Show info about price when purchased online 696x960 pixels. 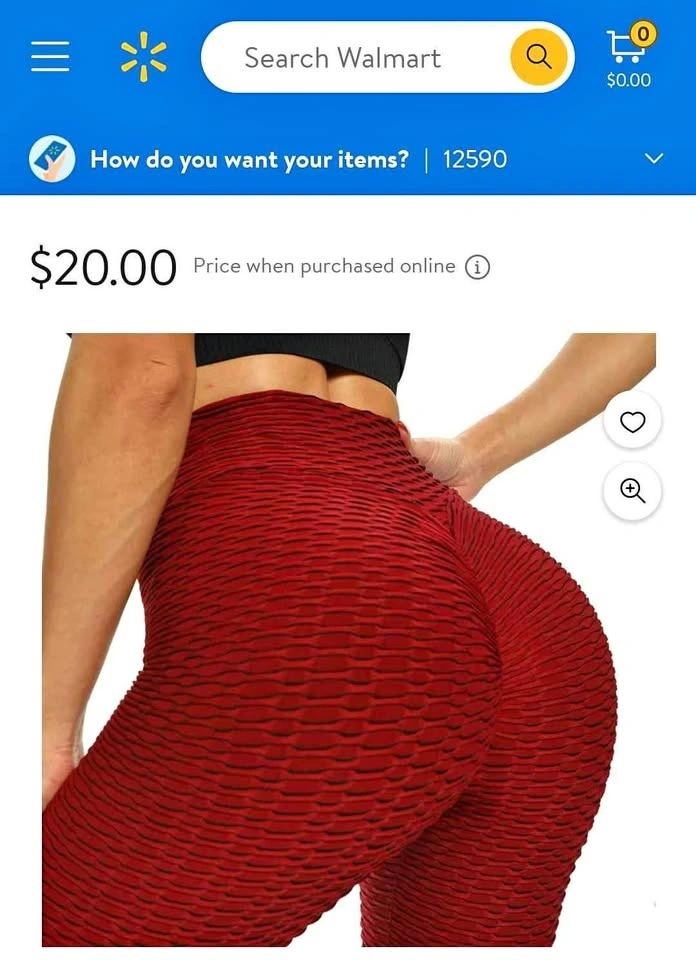[478, 267]
